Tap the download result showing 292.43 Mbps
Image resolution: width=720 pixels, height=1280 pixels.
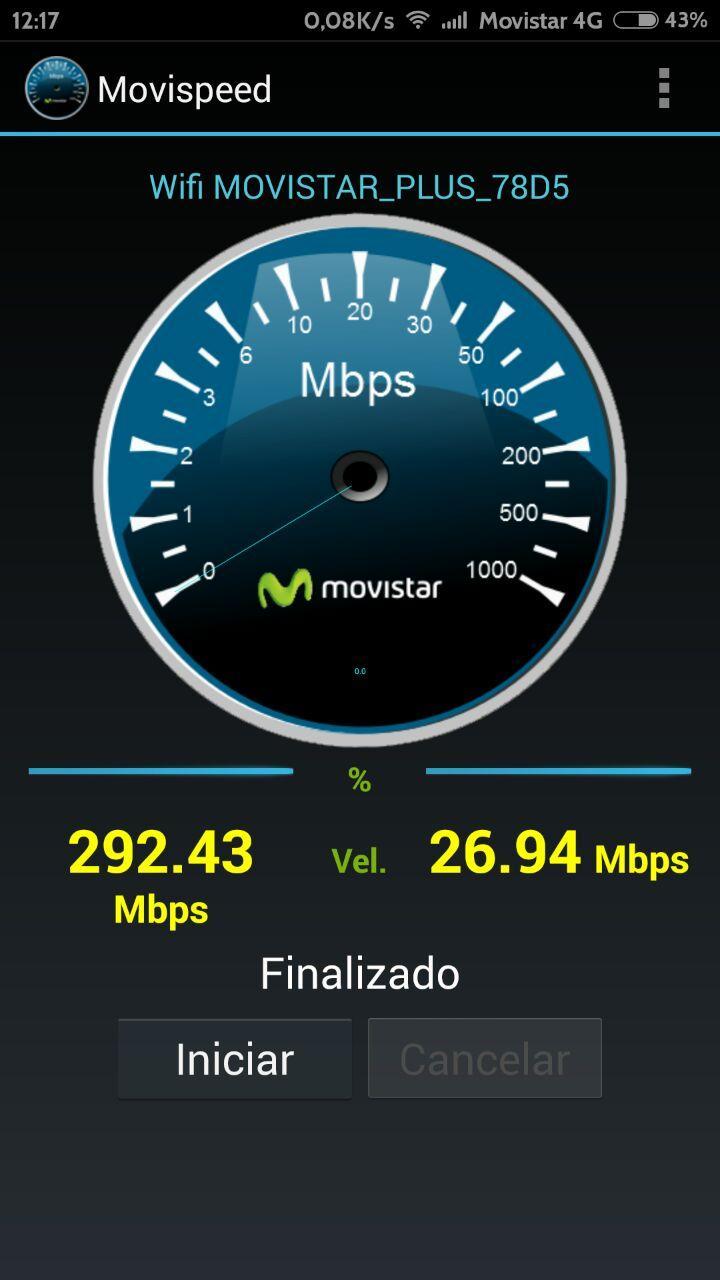[x=160, y=853]
